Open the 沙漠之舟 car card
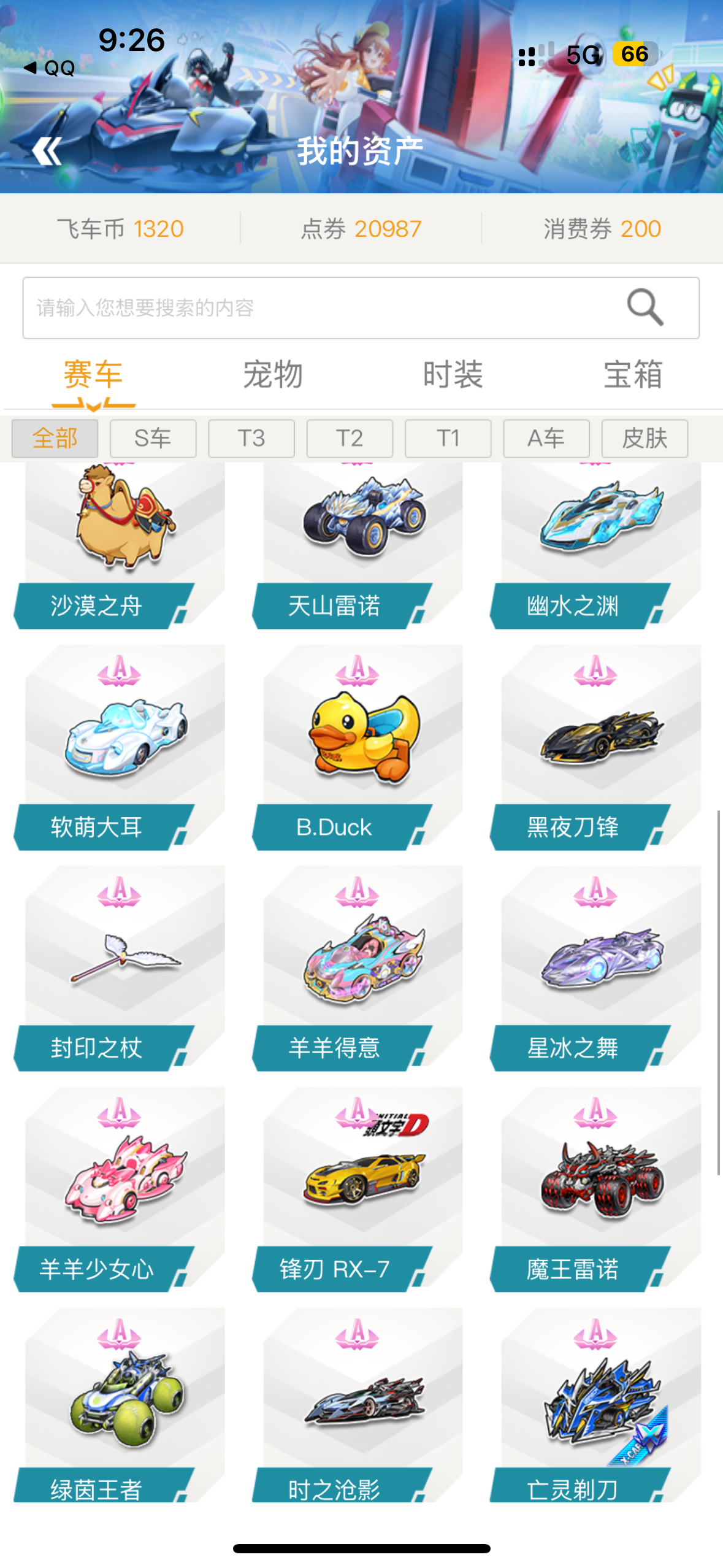 click(120, 546)
